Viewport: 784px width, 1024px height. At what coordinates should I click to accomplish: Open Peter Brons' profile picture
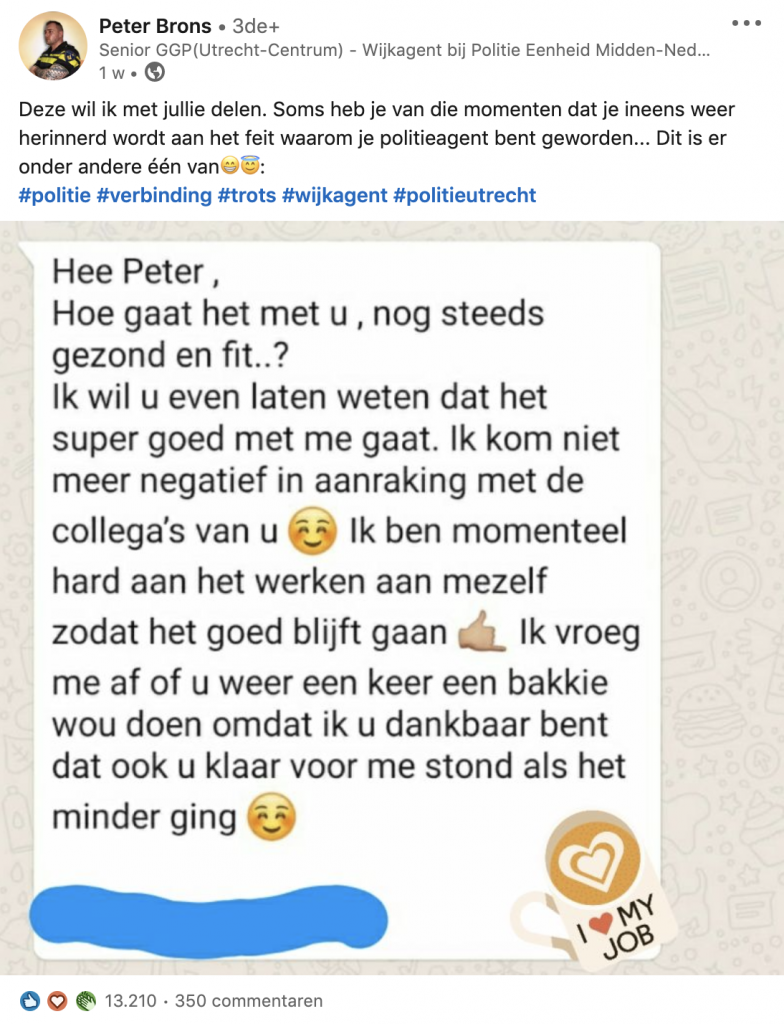pos(53,46)
